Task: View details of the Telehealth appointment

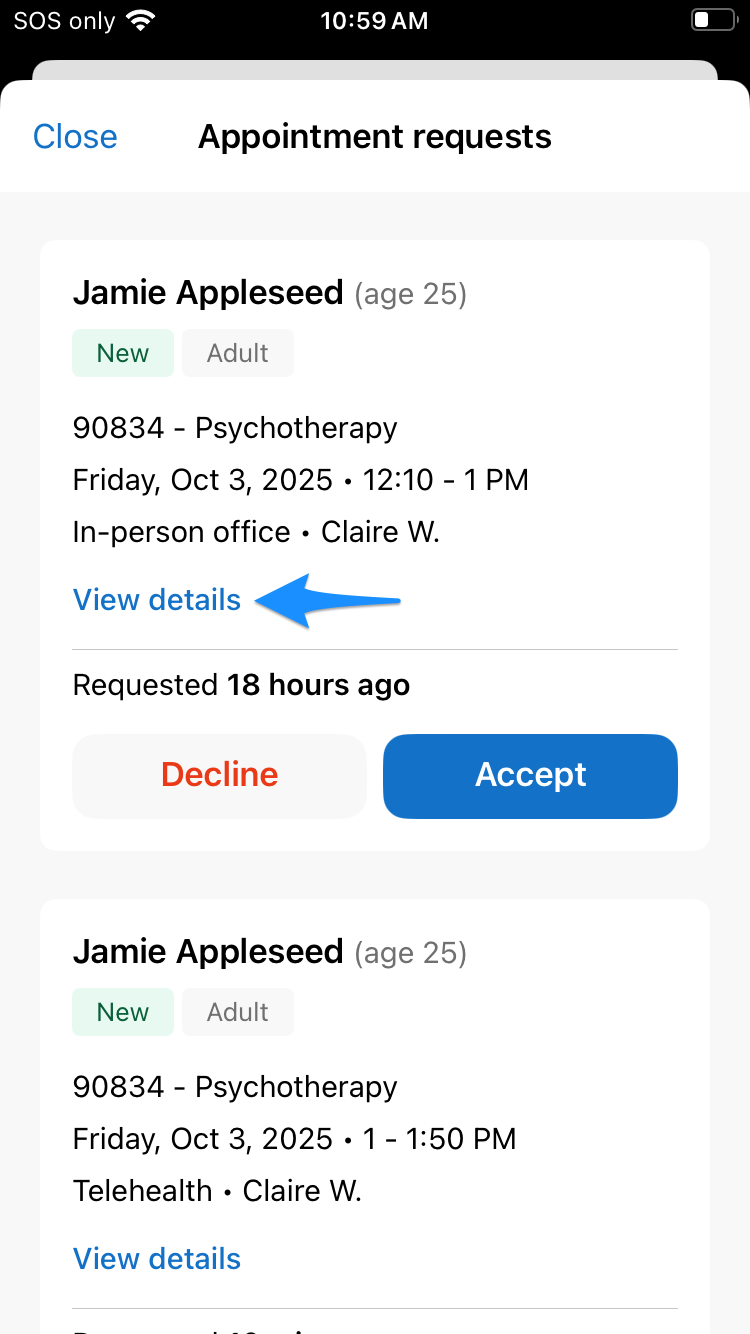Action: click(x=156, y=1259)
